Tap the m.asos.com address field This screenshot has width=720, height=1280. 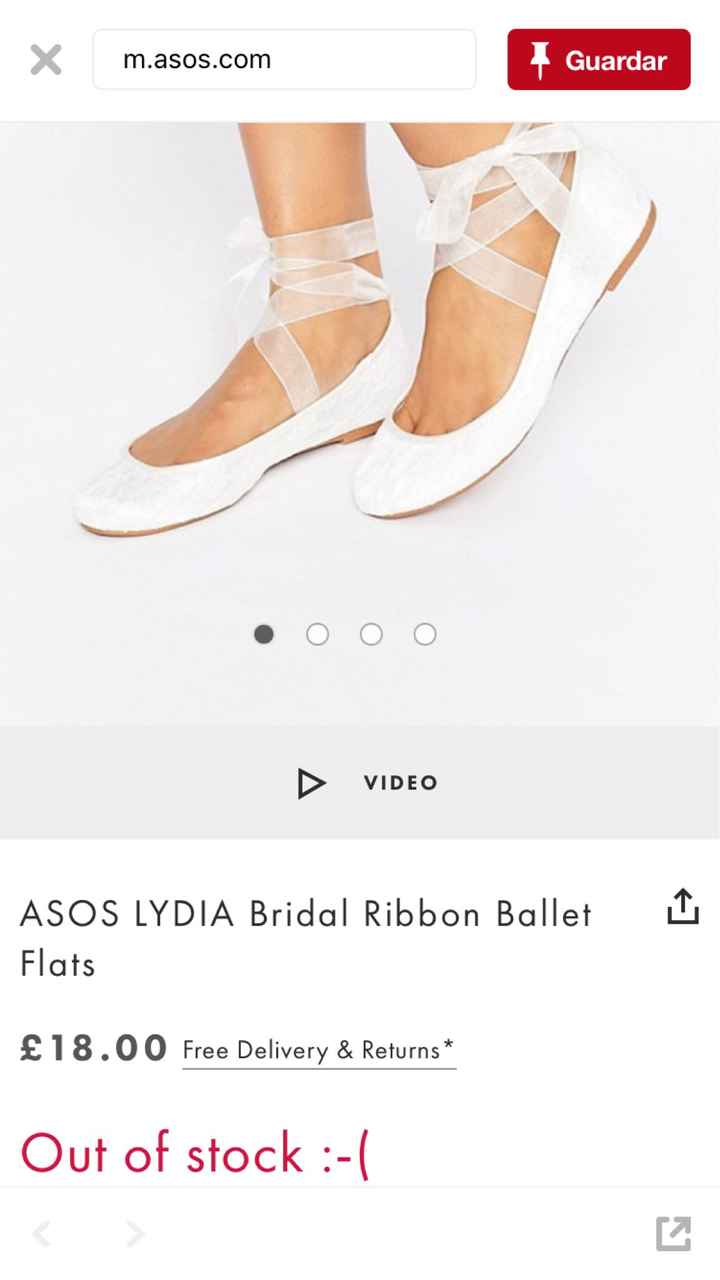(284, 60)
